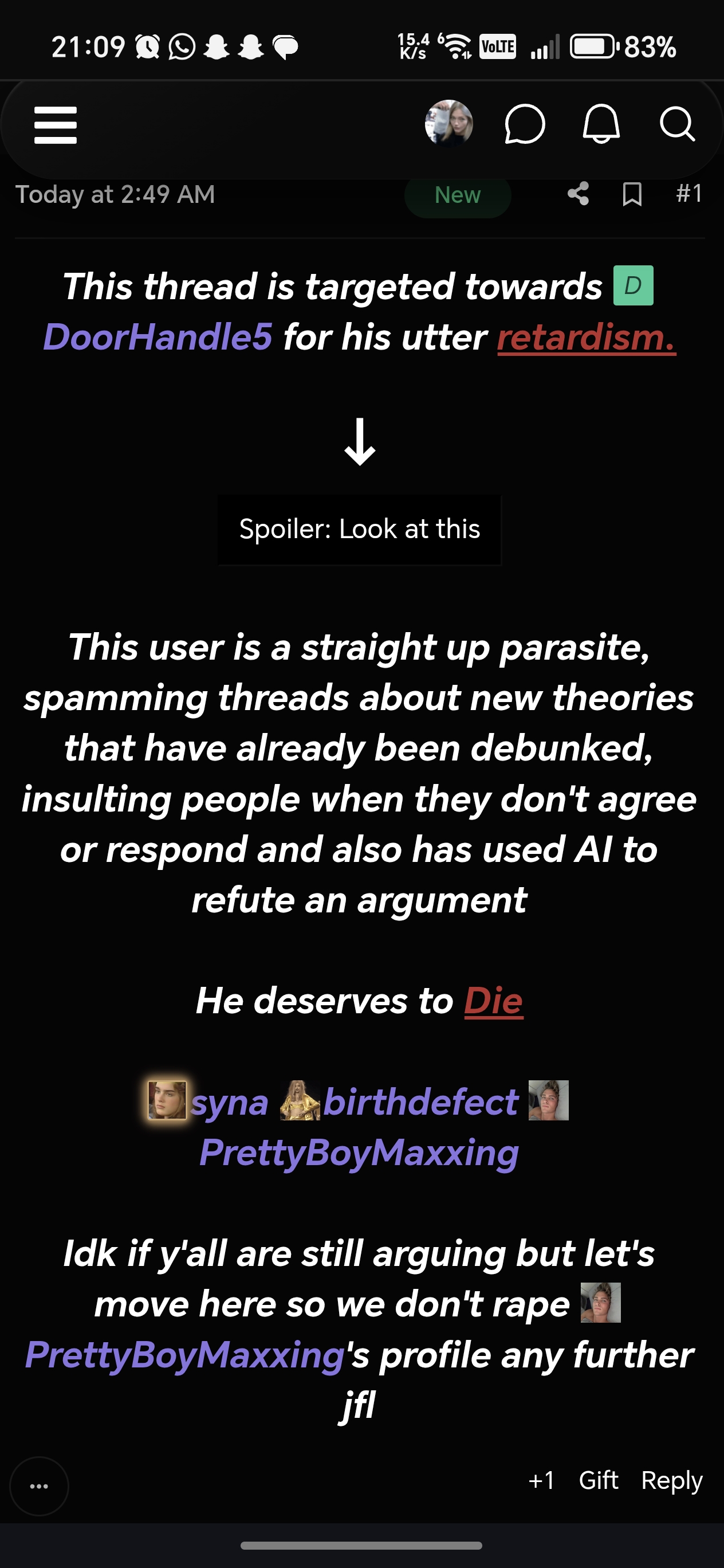Open the notifications bell
Image resolution: width=724 pixels, height=1568 pixels.
click(601, 124)
